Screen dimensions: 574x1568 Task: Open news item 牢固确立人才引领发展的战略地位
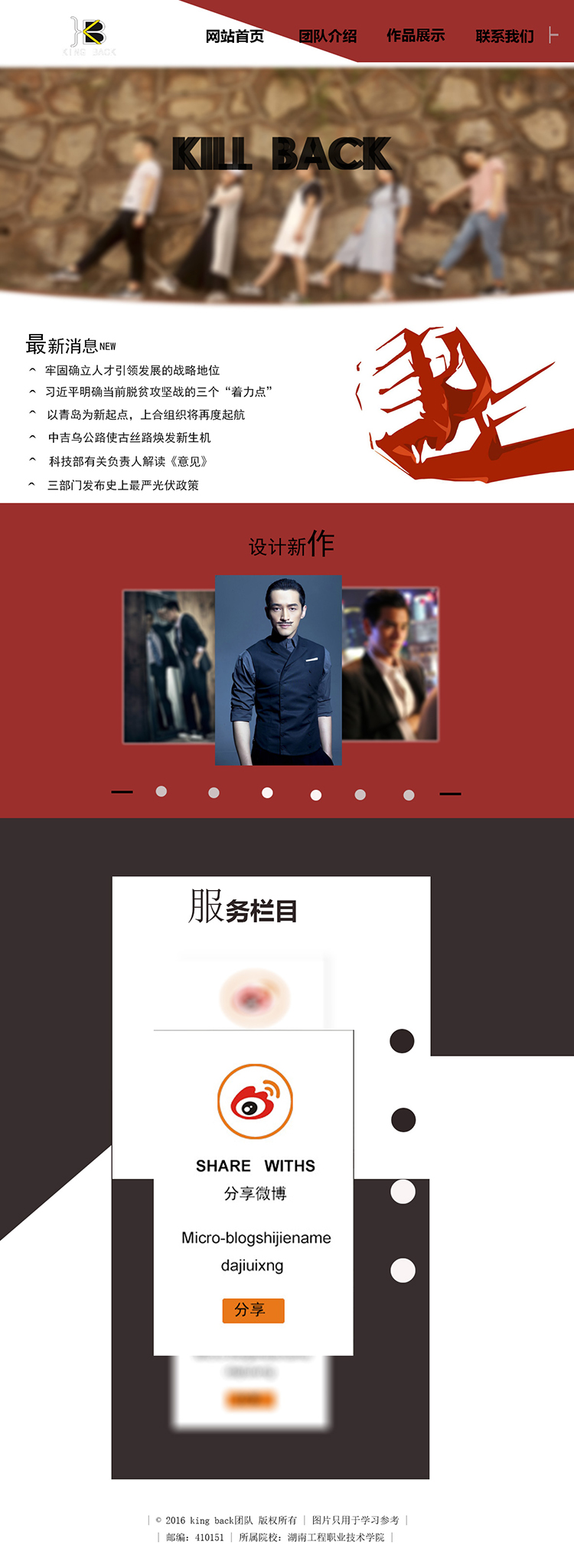point(132,371)
